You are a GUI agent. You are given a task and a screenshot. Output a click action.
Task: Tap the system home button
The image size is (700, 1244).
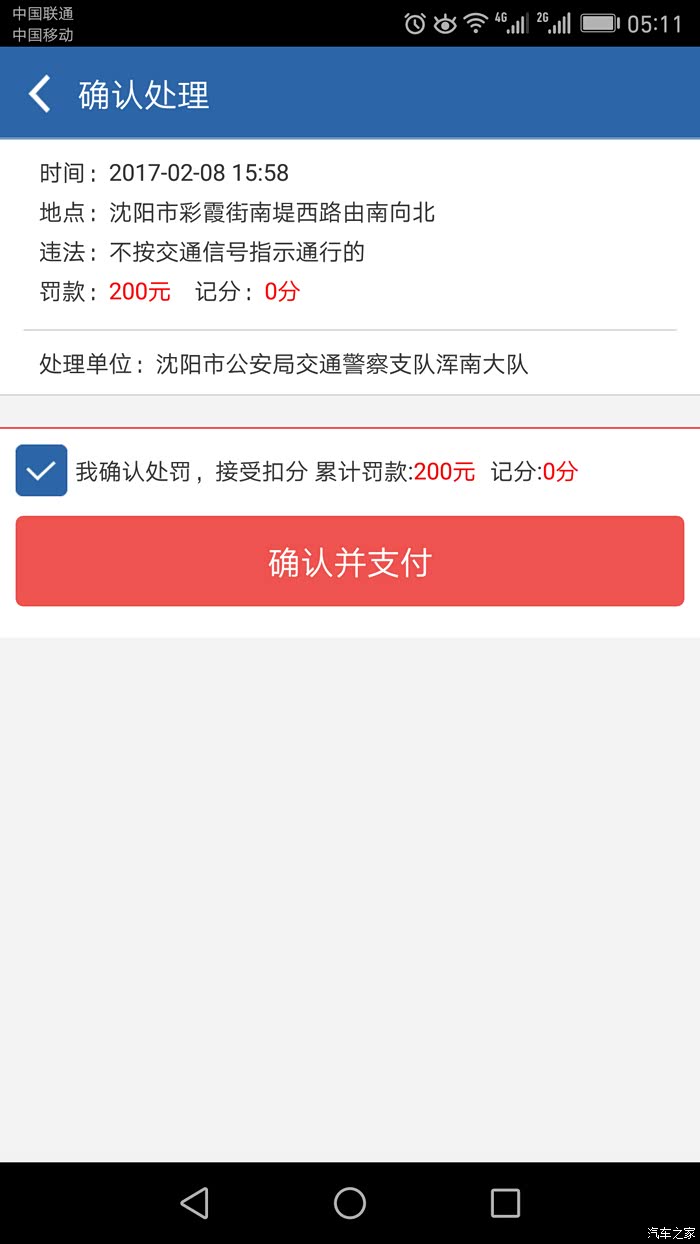350,1202
